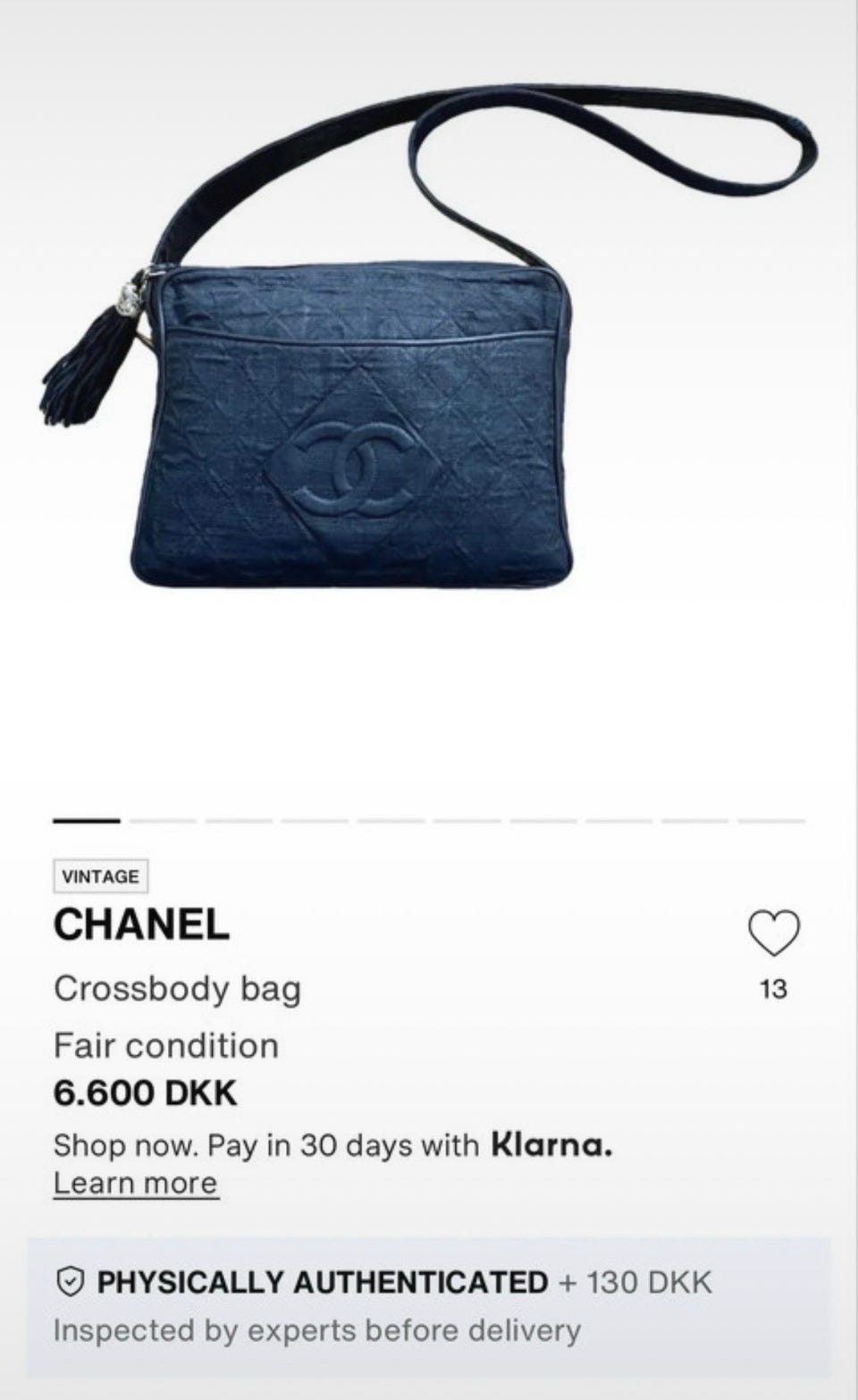Open the Klarna Learn more link

click(x=136, y=1183)
